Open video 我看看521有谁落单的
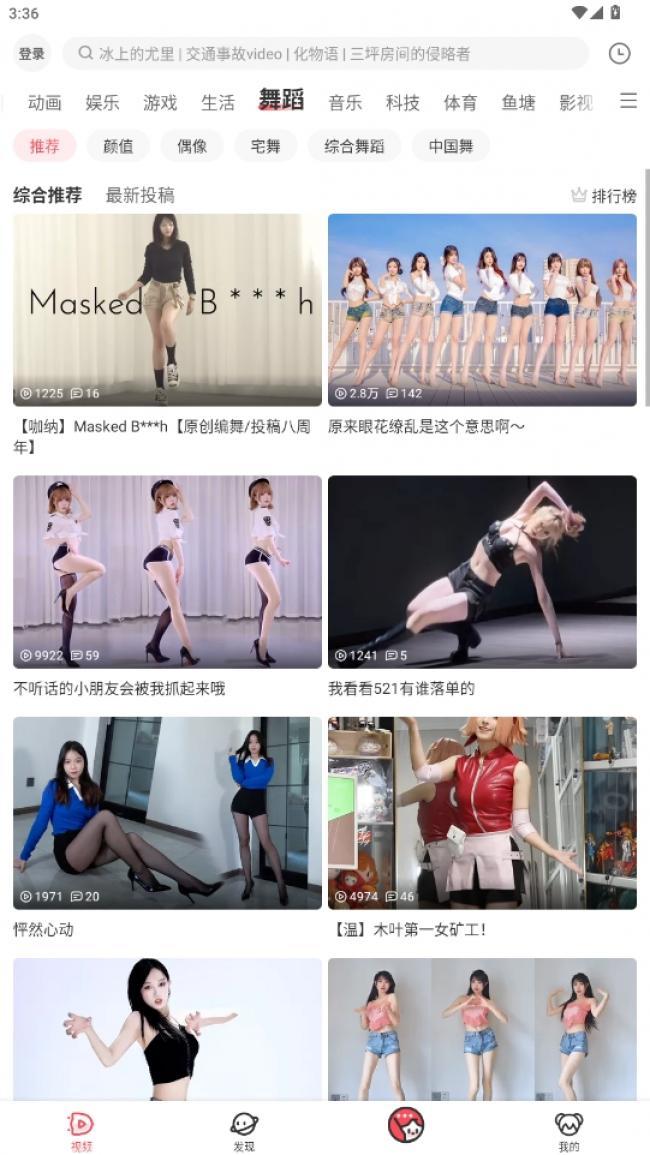The image size is (650, 1155). 482,571
